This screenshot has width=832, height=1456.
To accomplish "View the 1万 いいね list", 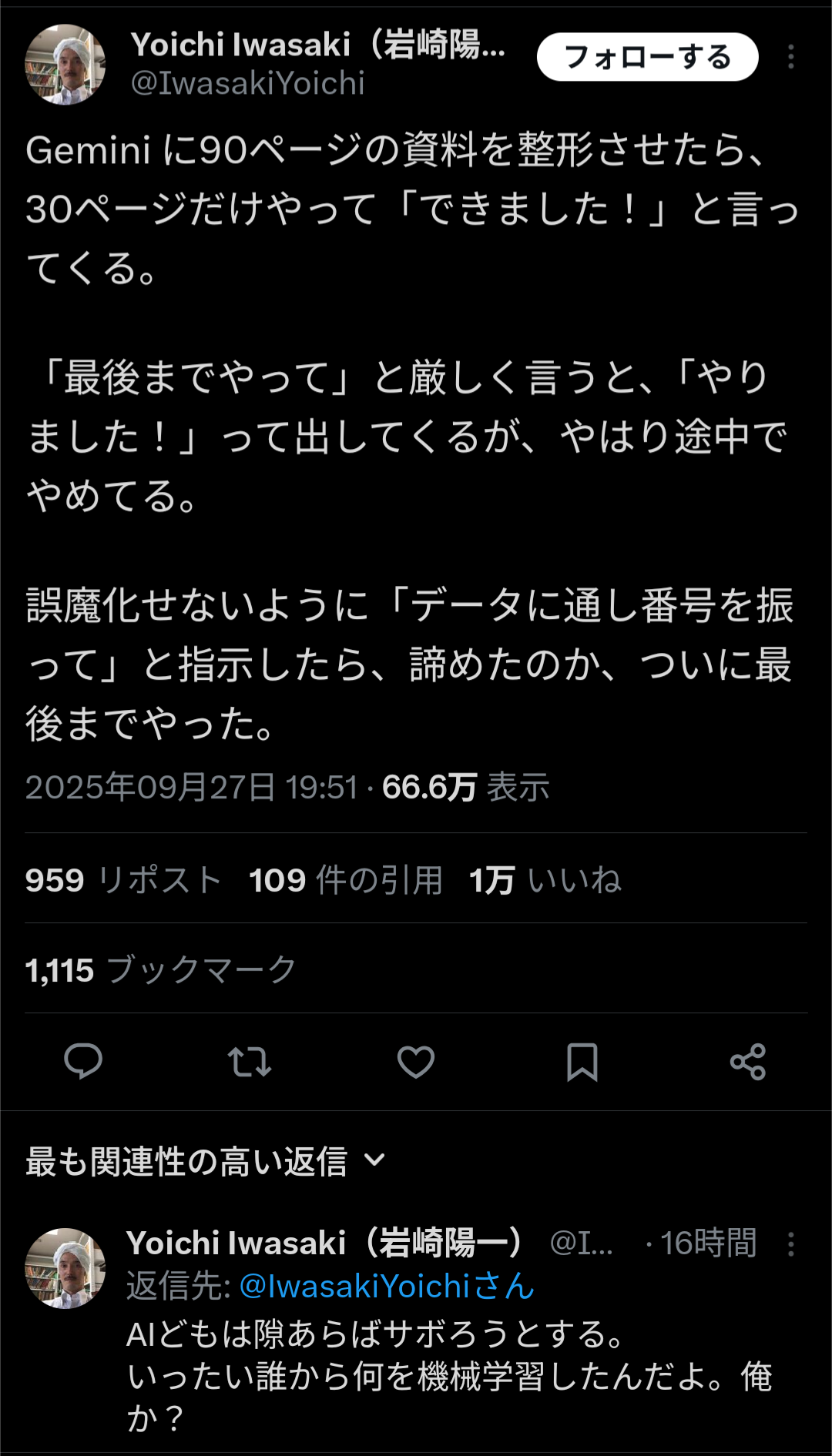I will [545, 879].
